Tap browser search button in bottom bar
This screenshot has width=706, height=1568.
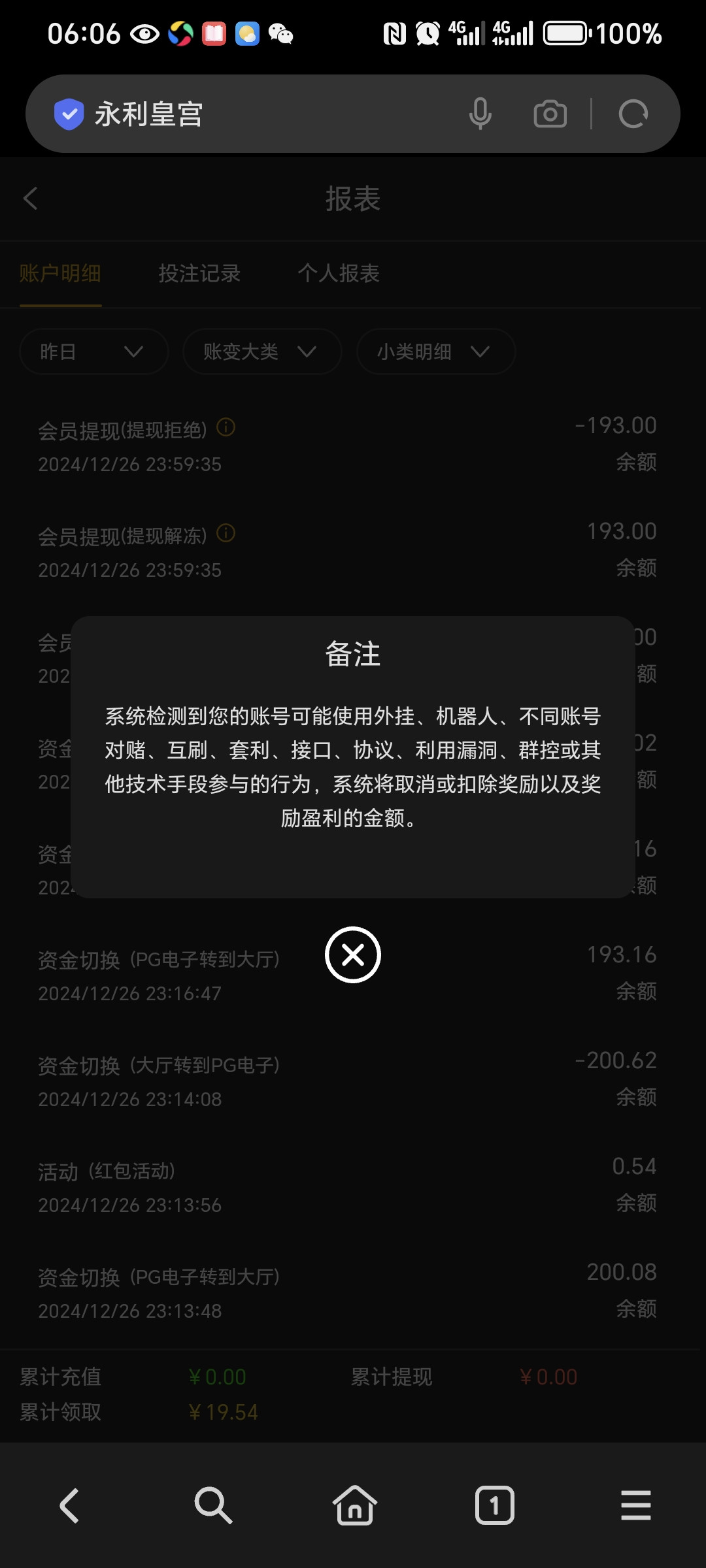click(213, 1505)
